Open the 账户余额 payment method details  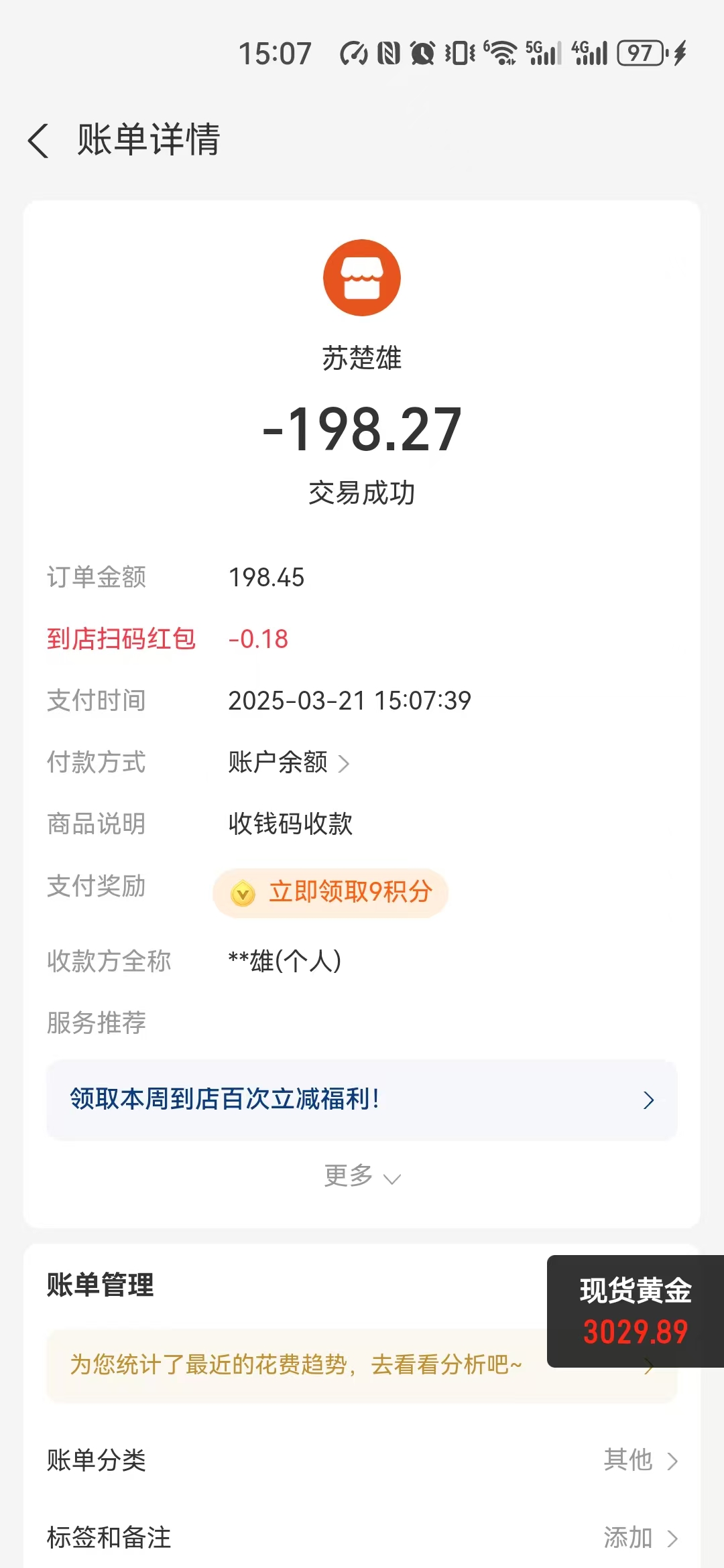coord(288,763)
